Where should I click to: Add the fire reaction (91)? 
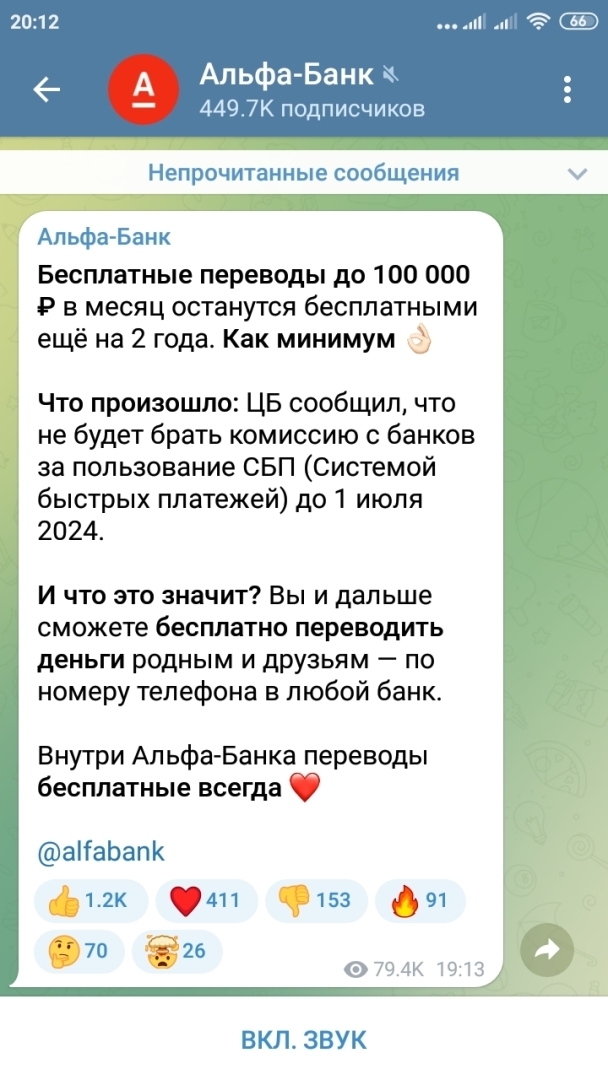coord(420,900)
